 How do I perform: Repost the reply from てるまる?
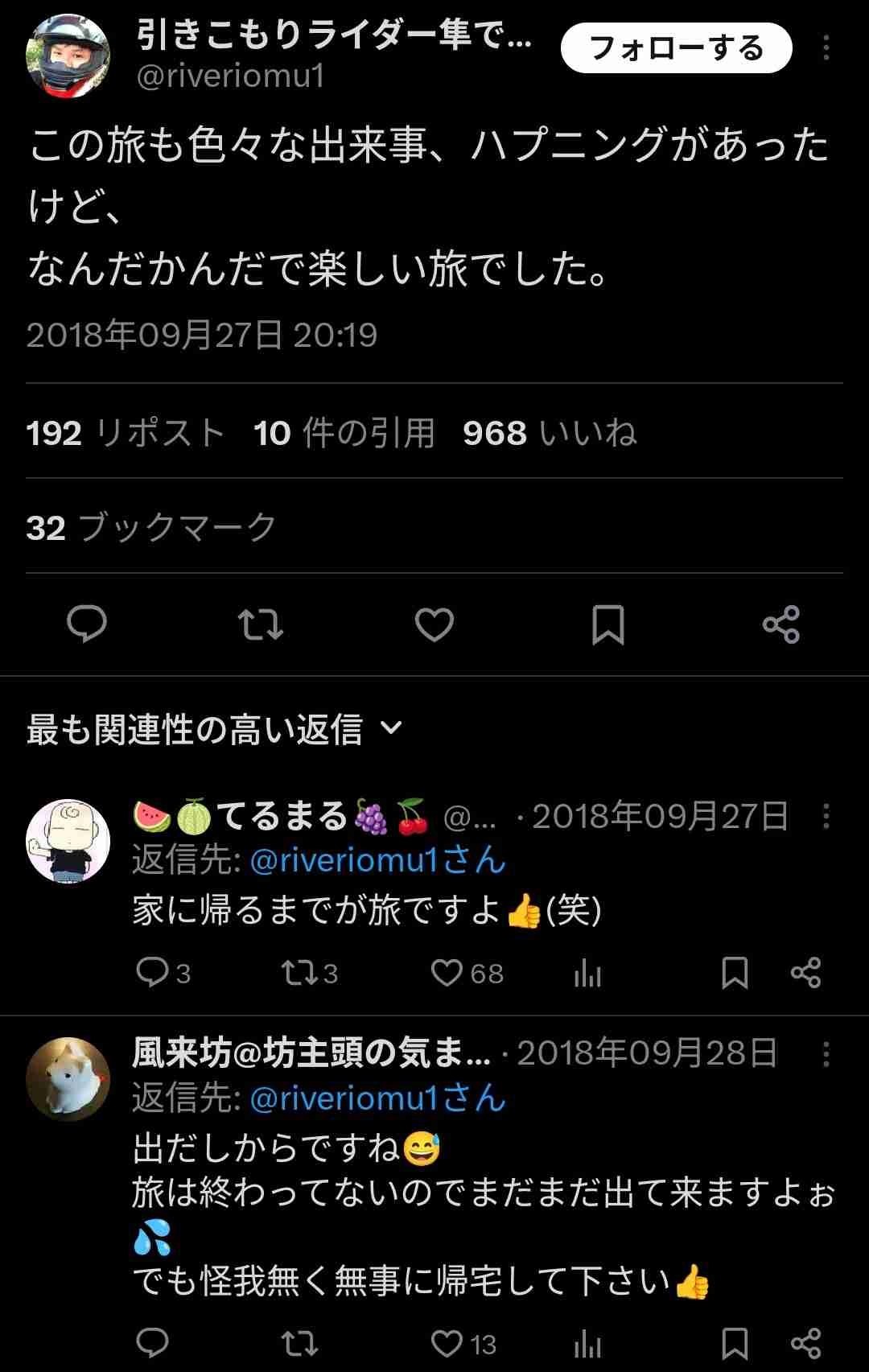[299, 973]
